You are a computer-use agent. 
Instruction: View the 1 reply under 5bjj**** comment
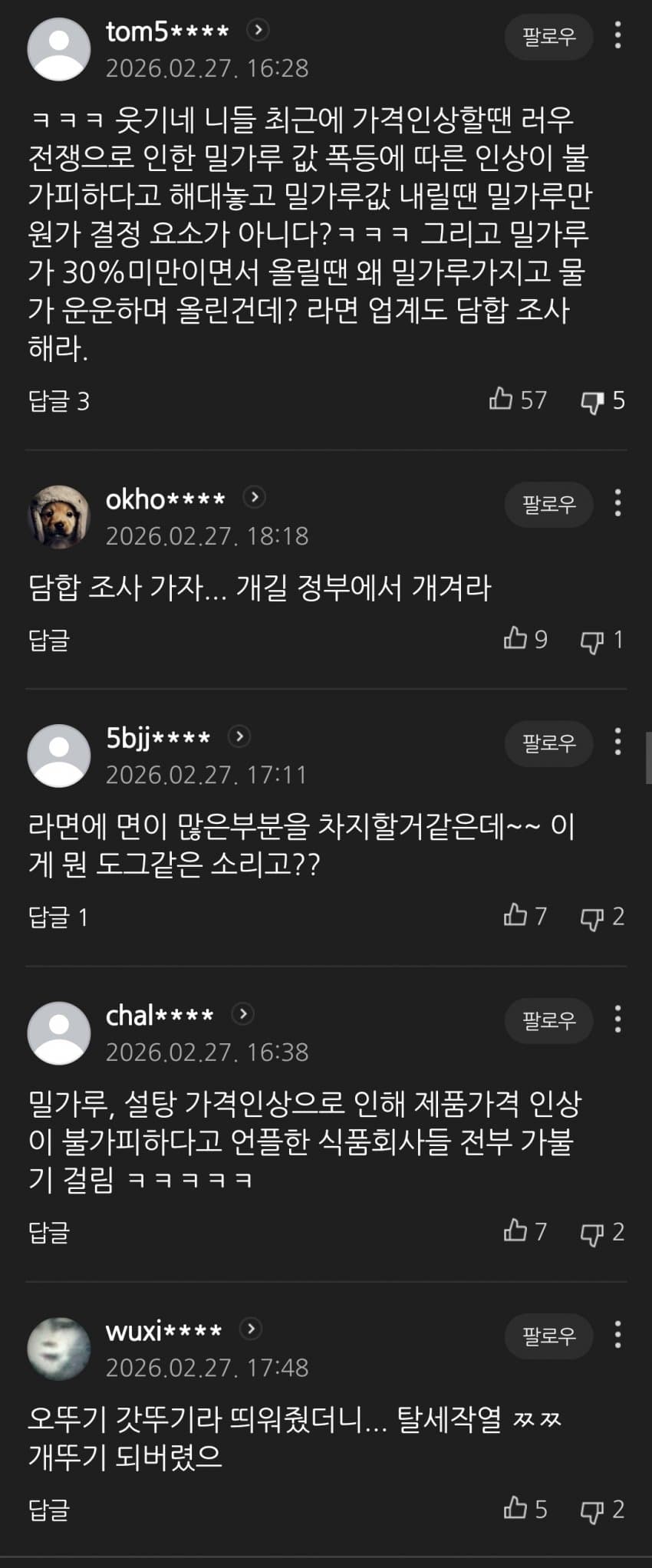point(58,917)
